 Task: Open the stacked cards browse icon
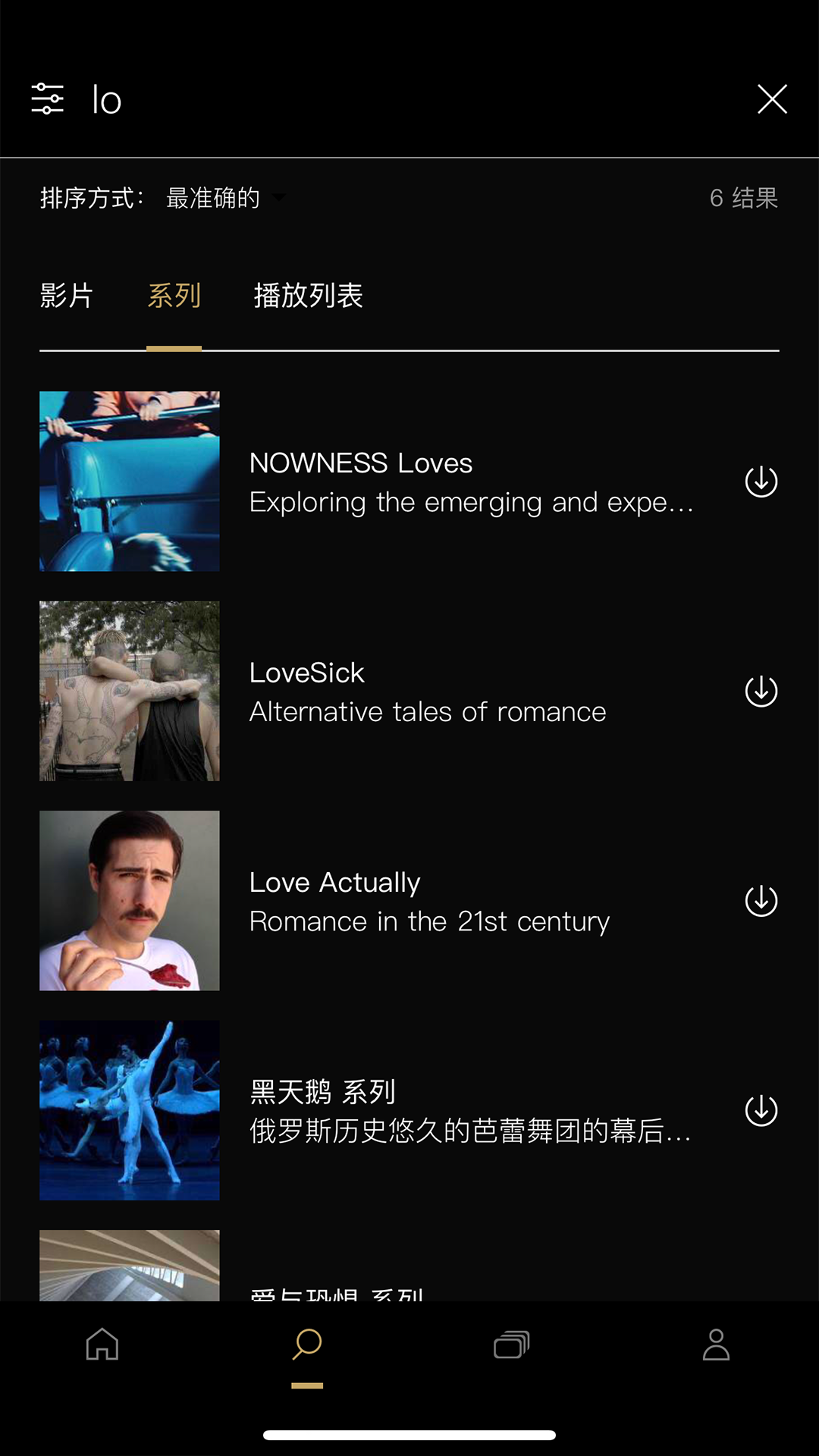click(510, 1344)
